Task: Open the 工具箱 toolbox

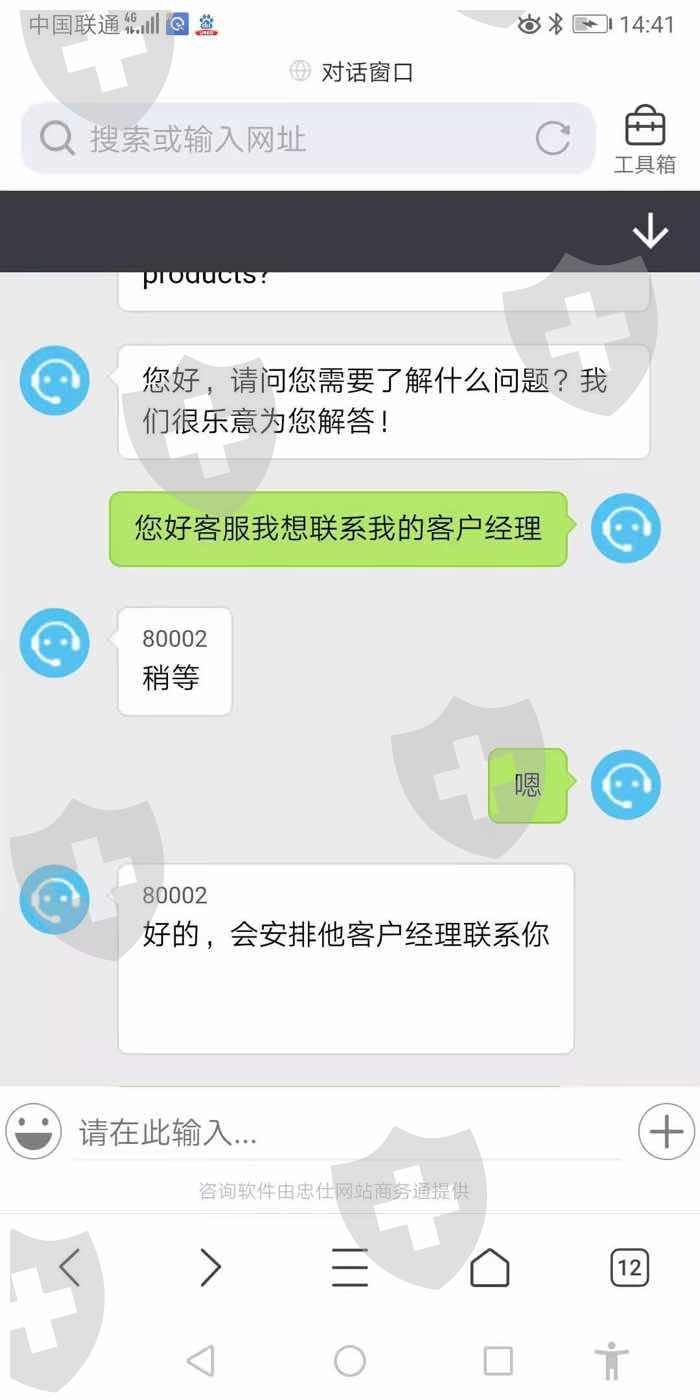Action: click(645, 139)
